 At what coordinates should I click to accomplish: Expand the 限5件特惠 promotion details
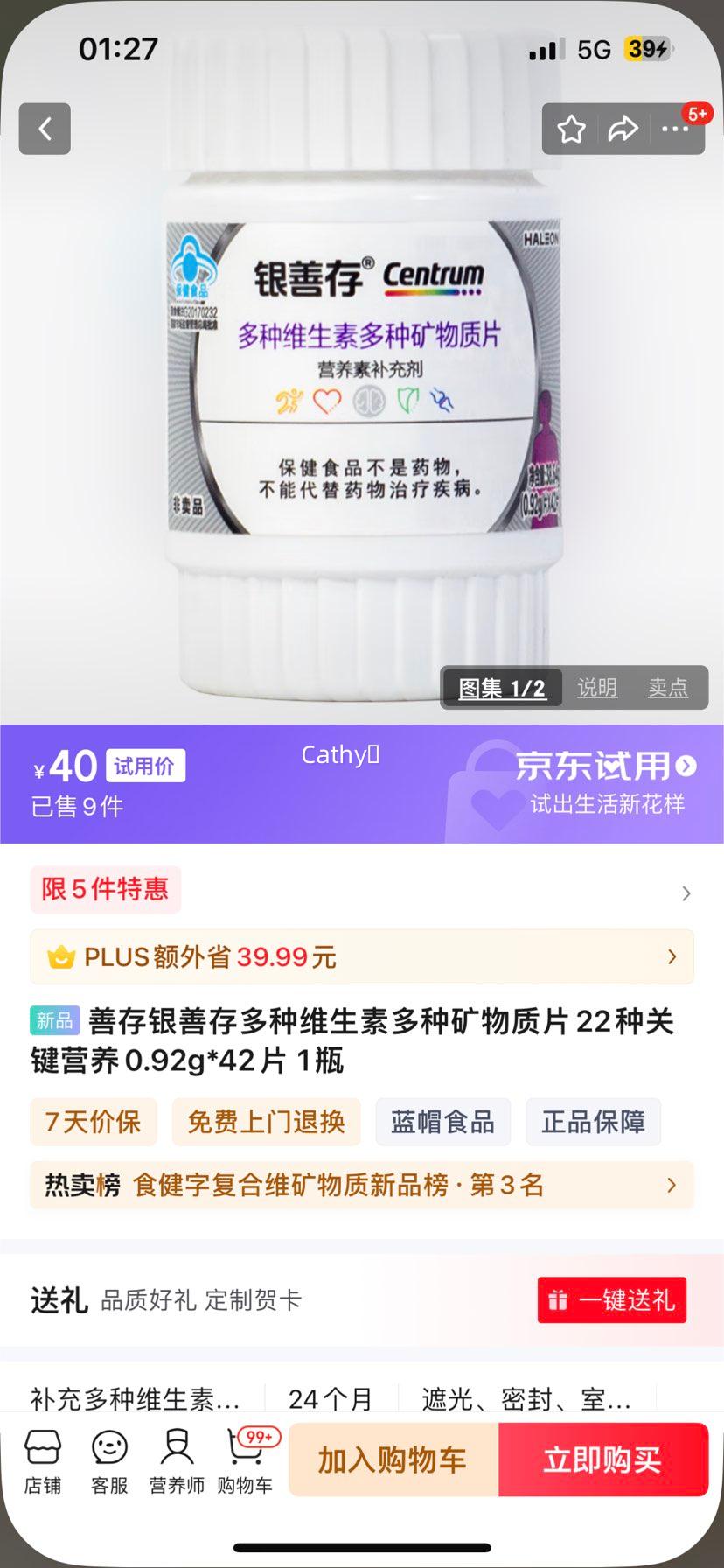pyautogui.click(x=362, y=890)
